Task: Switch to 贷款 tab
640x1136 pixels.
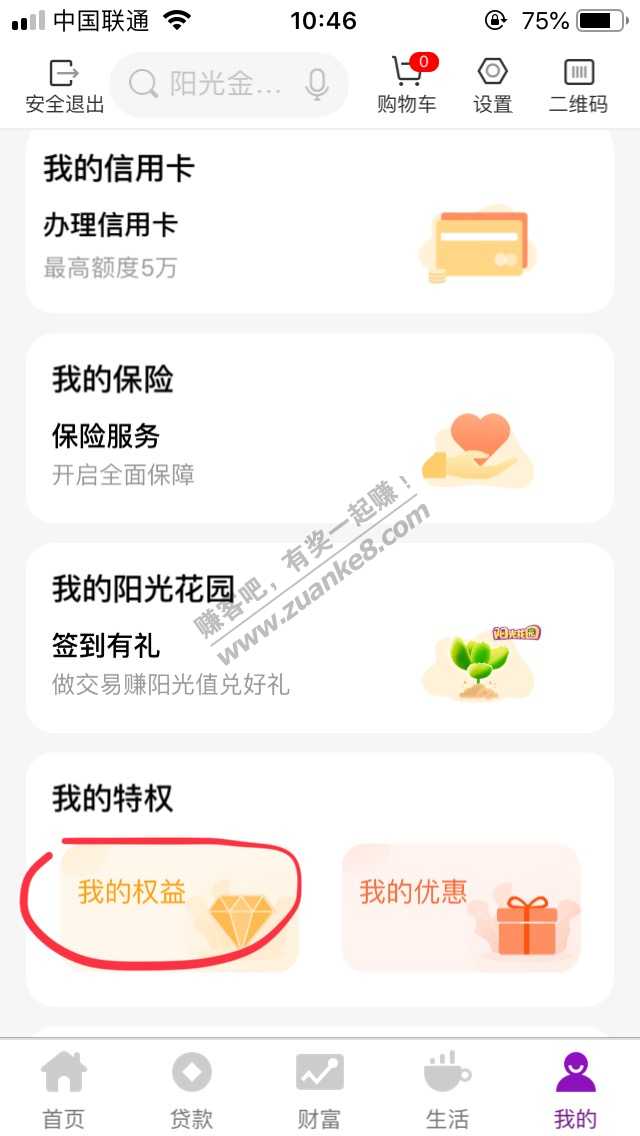Action: 192,1090
